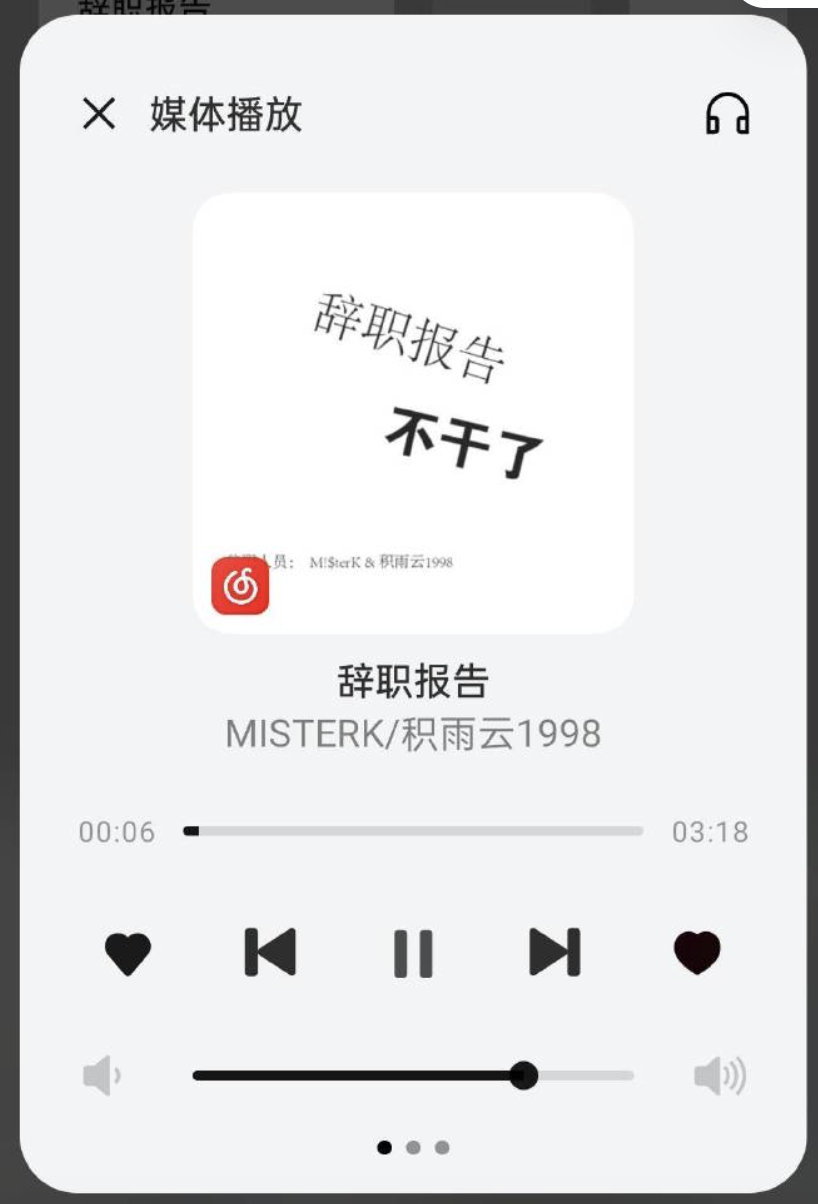The width and height of the screenshot is (818, 1204).
Task: Pause the song 辞职报告
Action: (x=413, y=953)
